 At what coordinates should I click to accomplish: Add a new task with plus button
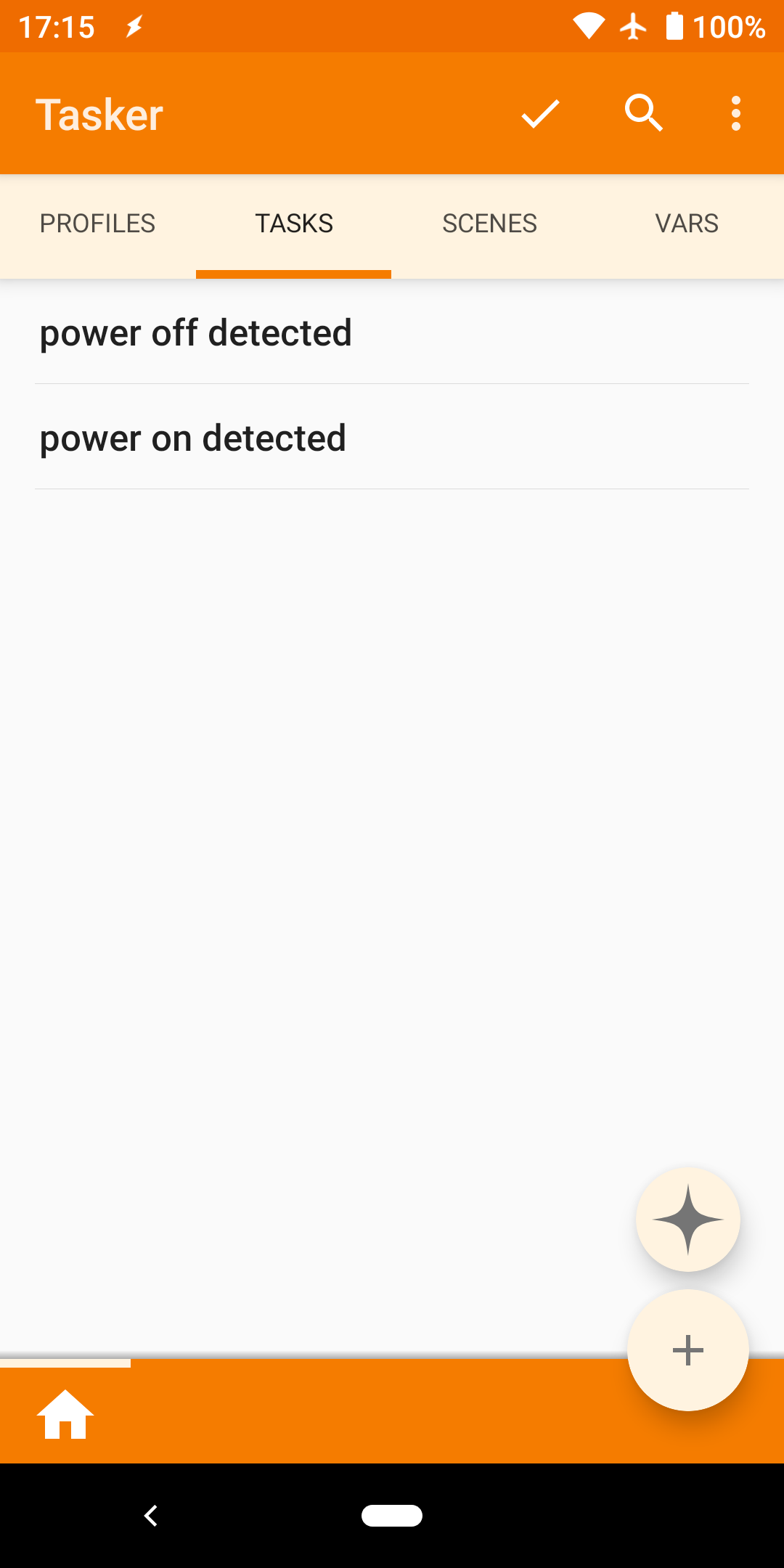coord(688,1350)
